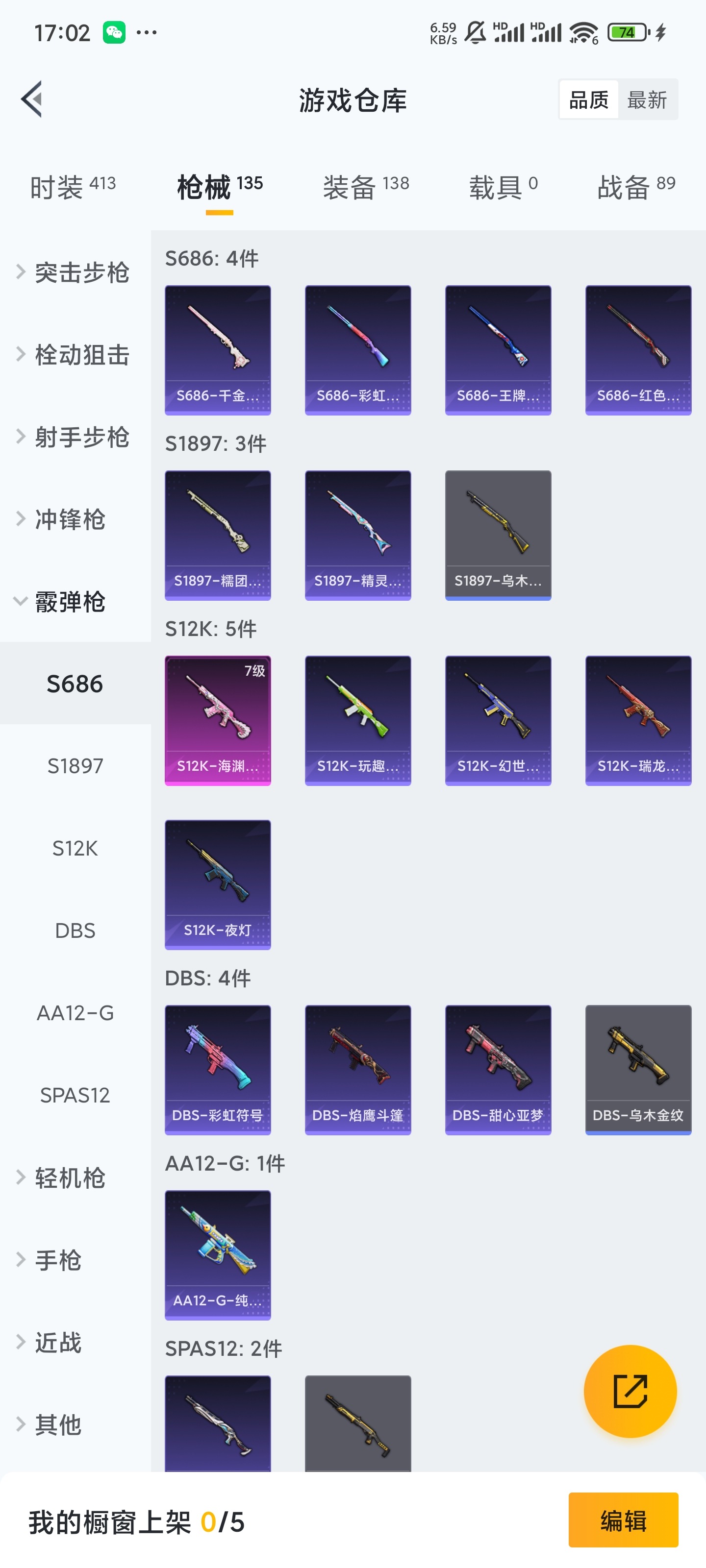Image resolution: width=706 pixels, height=1568 pixels.
Task: Open the DBS-彩虹符号 skin
Action: click(x=218, y=1070)
